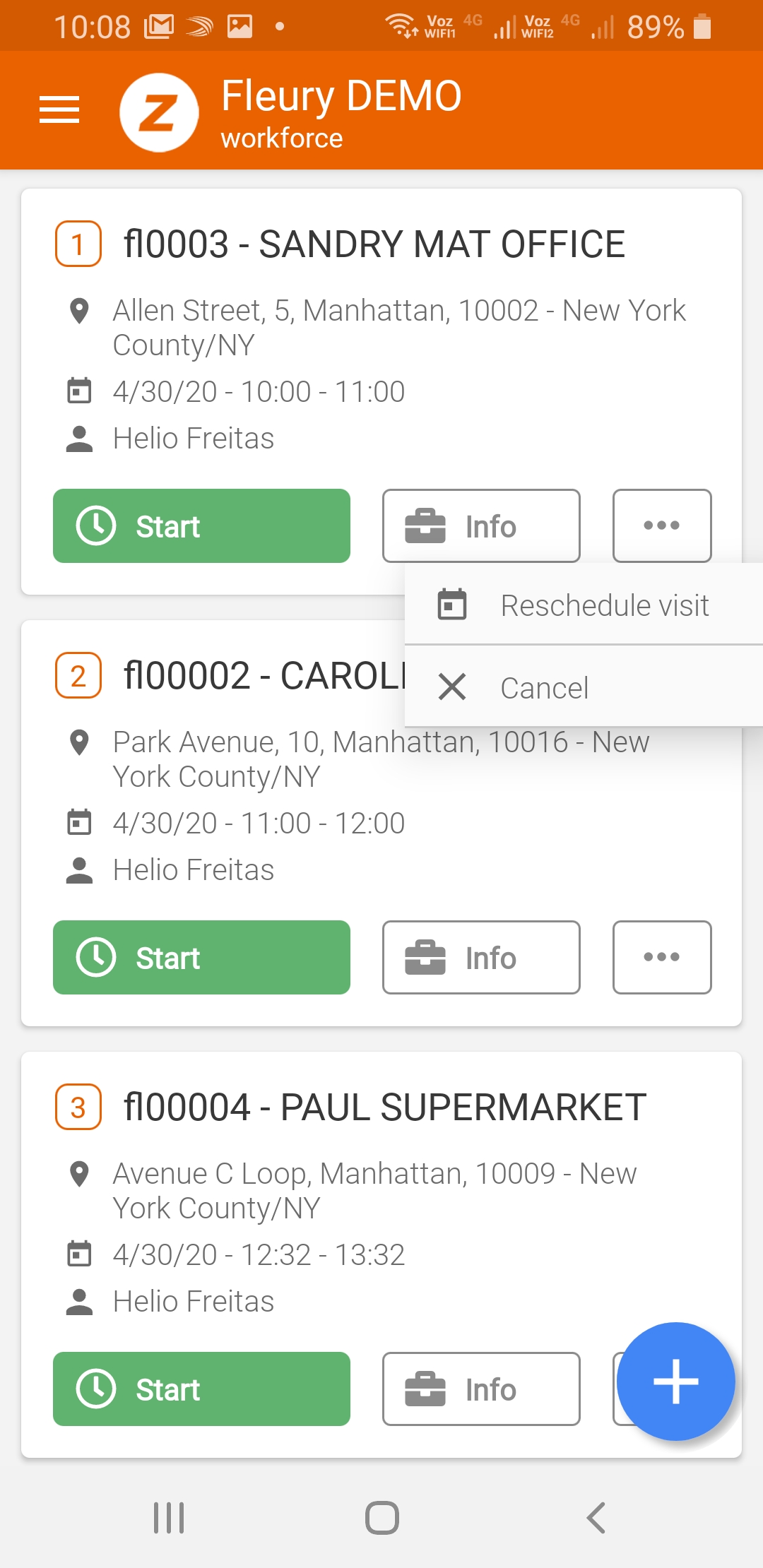Screen dimensions: 763x1568
Task: Open Info for SANDRY MAT OFFICE
Action: coord(481,526)
